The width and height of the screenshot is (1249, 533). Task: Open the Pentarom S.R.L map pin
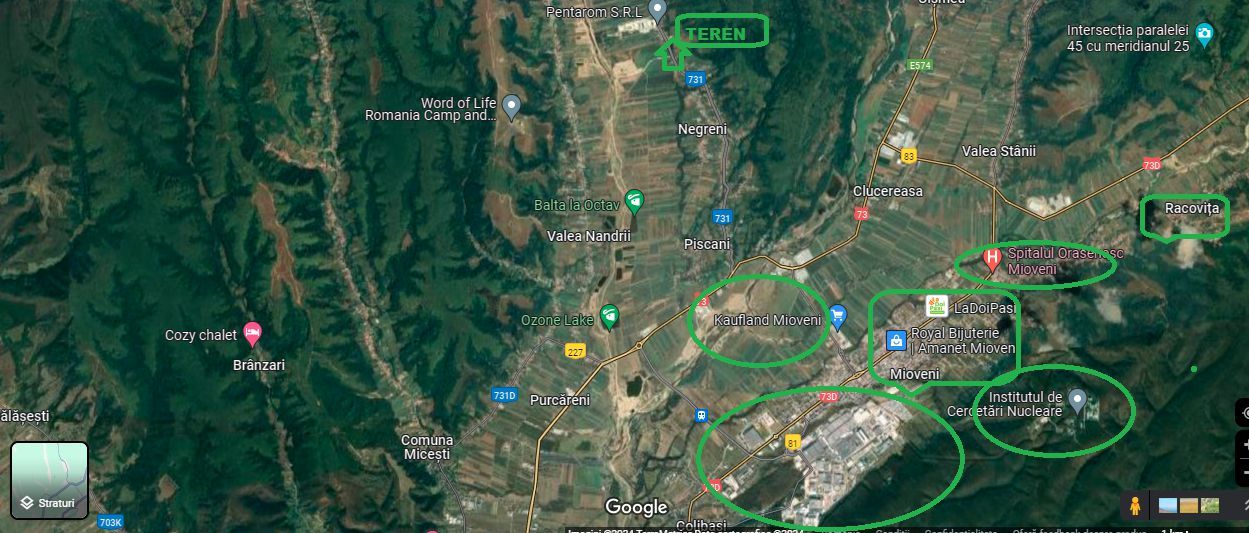(x=657, y=11)
